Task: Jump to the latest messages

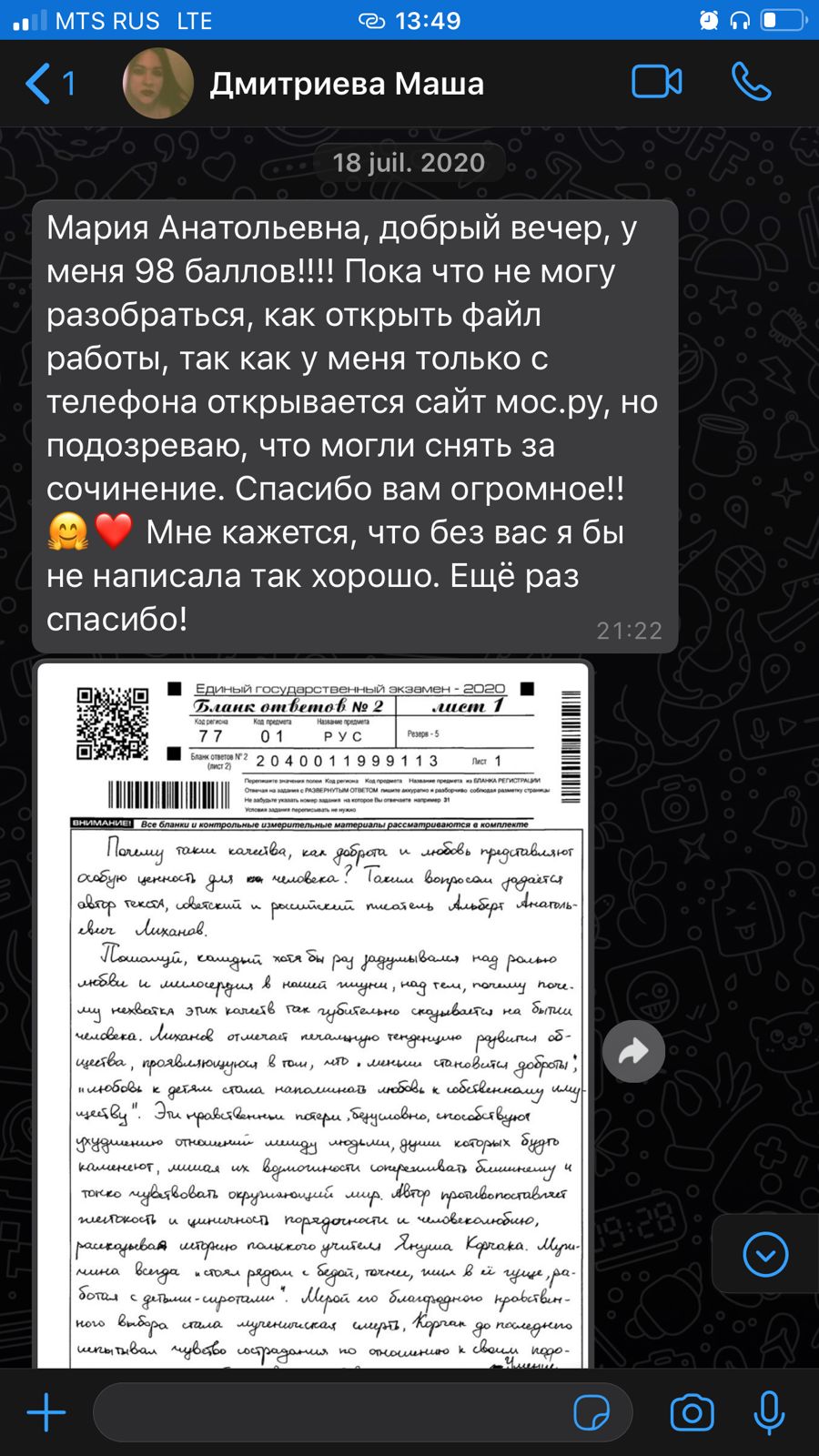Action: 765,1255
